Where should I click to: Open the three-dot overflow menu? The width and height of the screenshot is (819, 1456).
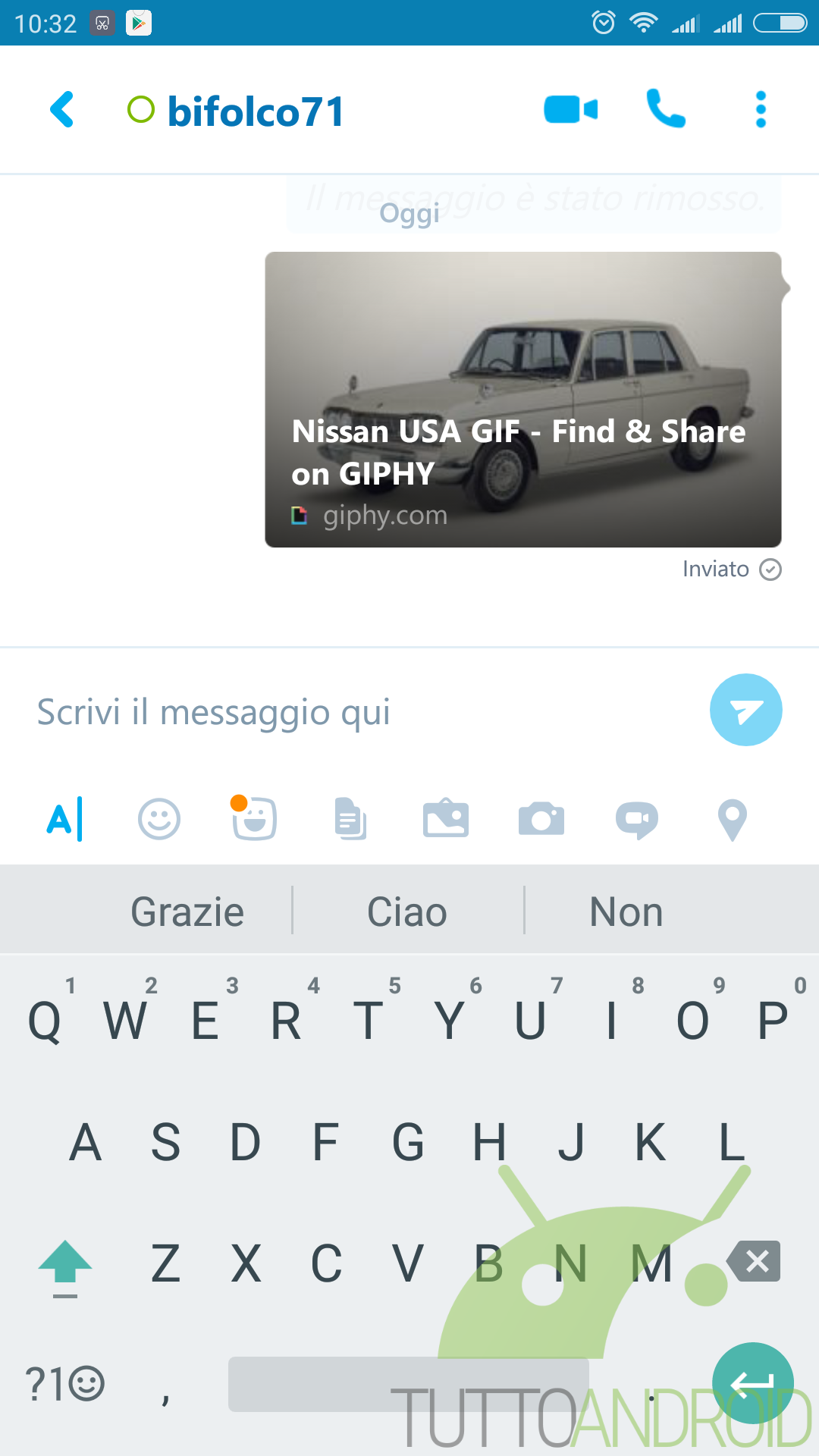coord(761,110)
